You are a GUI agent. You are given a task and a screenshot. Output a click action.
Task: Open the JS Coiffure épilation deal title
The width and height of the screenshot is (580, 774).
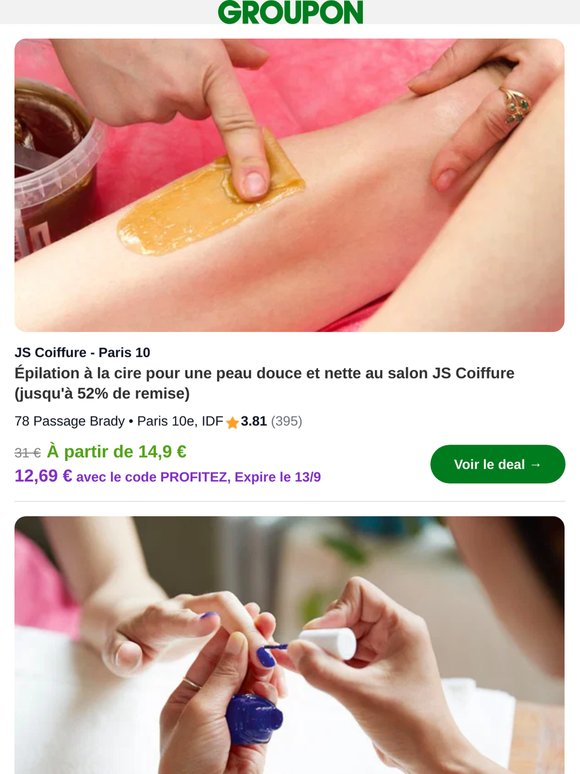click(x=264, y=383)
